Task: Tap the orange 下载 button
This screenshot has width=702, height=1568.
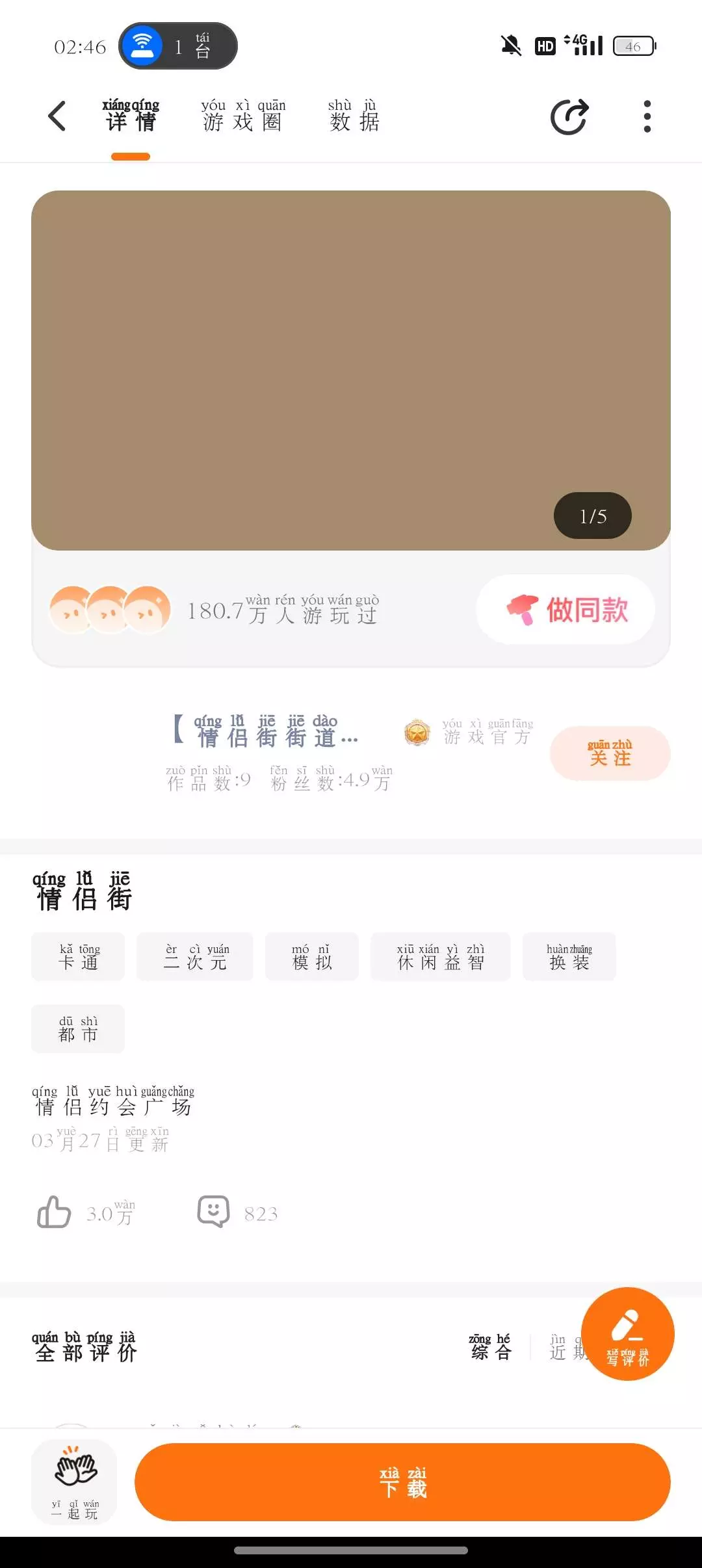Action: coord(402,1482)
